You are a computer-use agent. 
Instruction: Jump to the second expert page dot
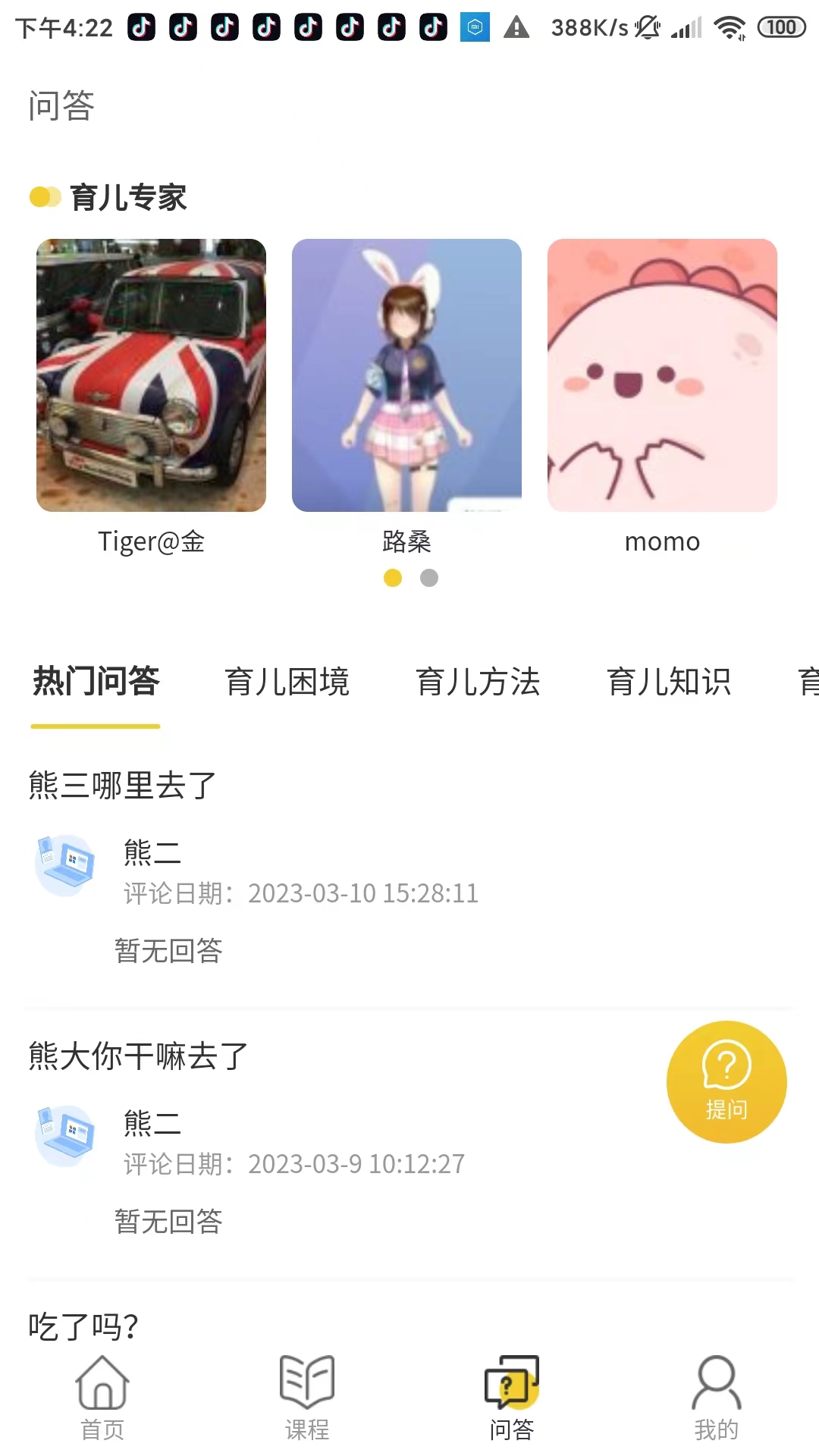tap(429, 578)
